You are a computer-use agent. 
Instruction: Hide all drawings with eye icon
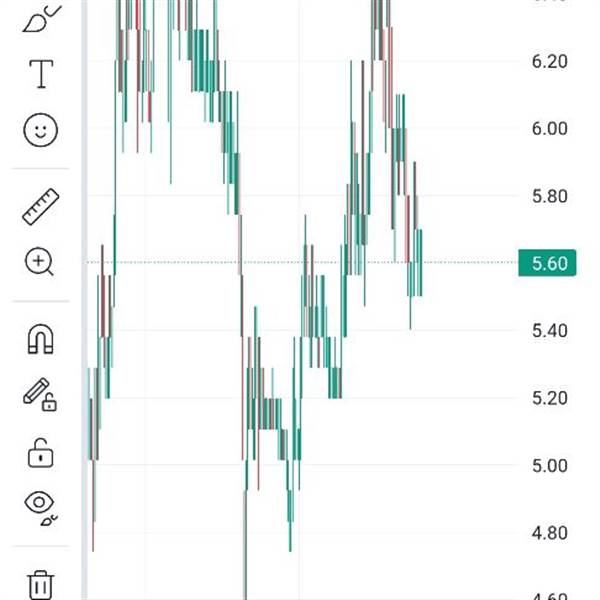[x=40, y=508]
